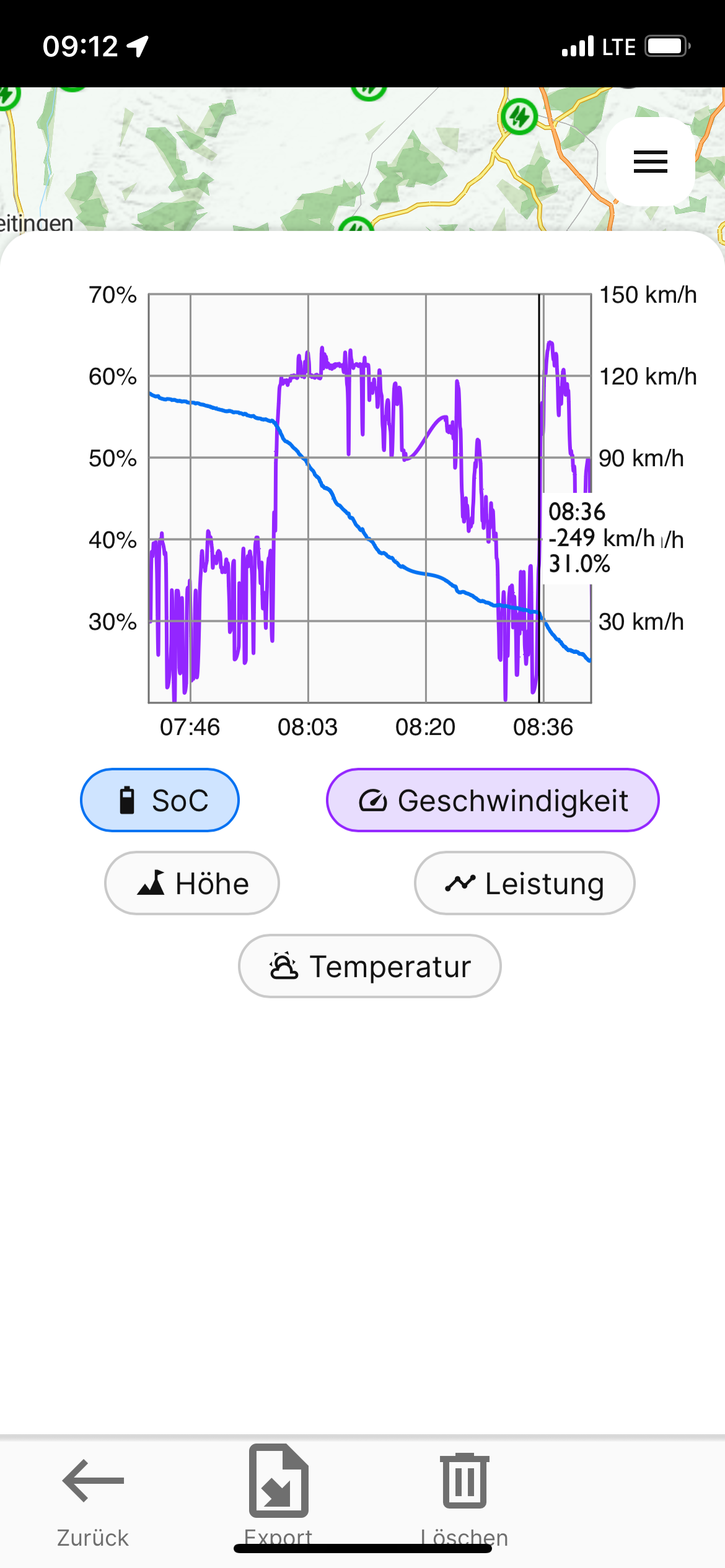
Task: Toggle the SoC chart line
Action: tap(160, 800)
